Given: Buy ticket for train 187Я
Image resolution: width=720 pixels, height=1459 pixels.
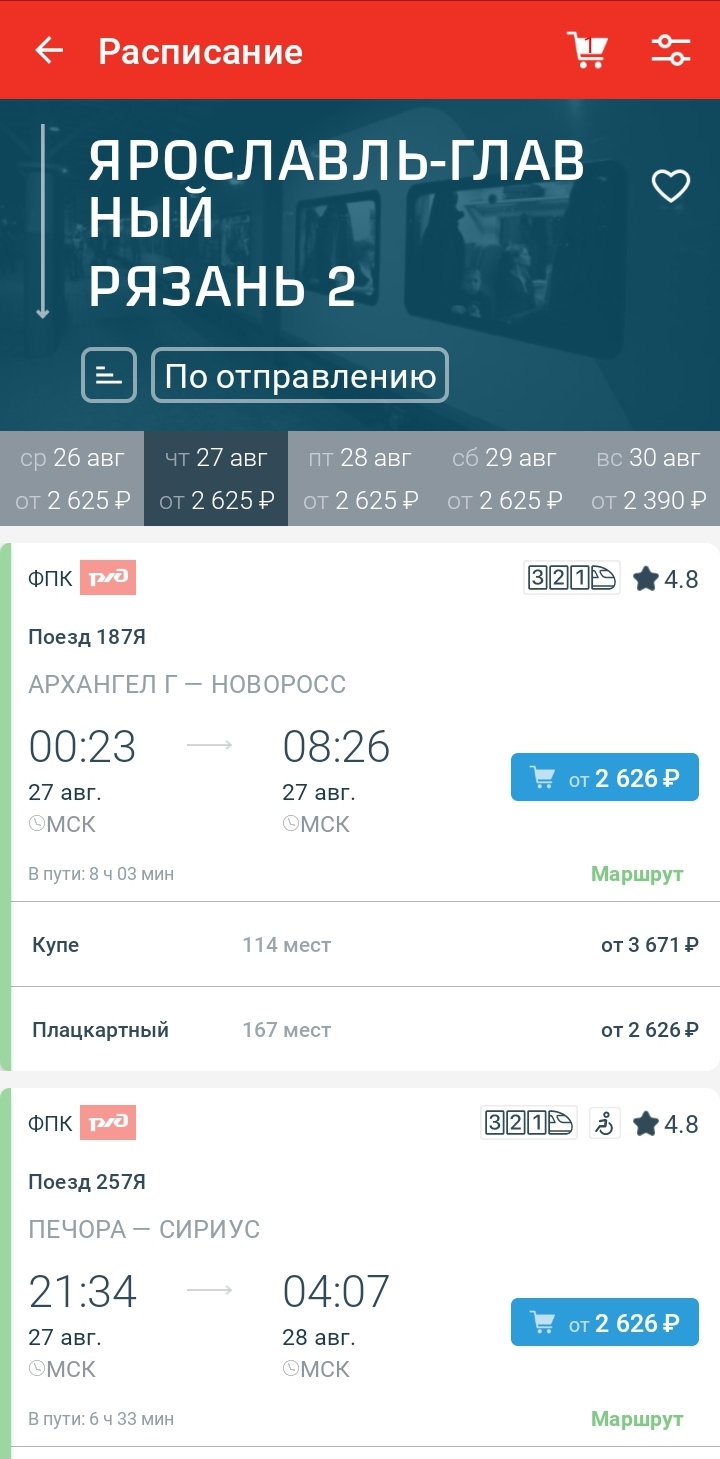Looking at the screenshot, I should click(604, 778).
